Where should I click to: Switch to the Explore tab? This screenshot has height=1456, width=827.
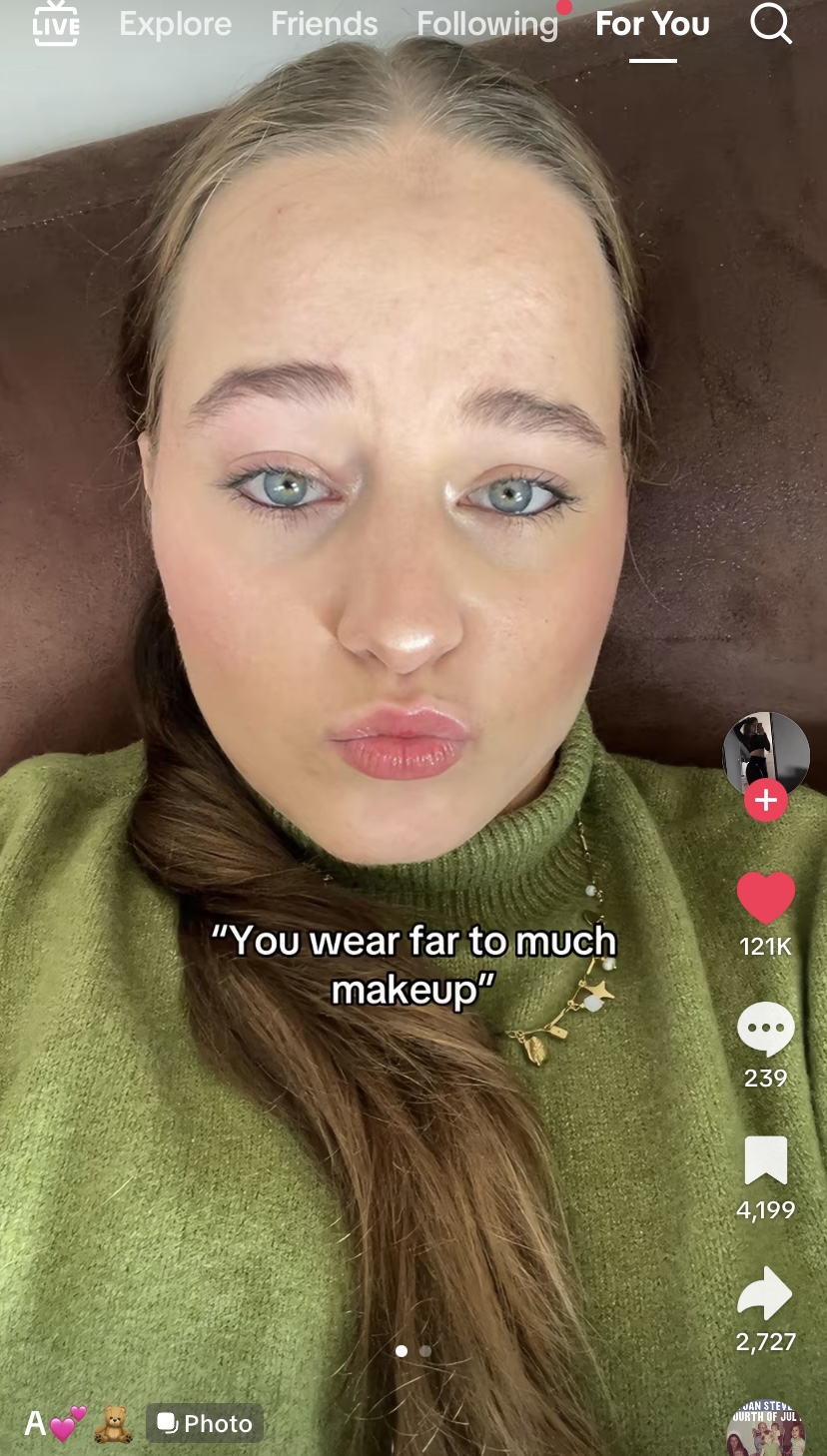175,23
